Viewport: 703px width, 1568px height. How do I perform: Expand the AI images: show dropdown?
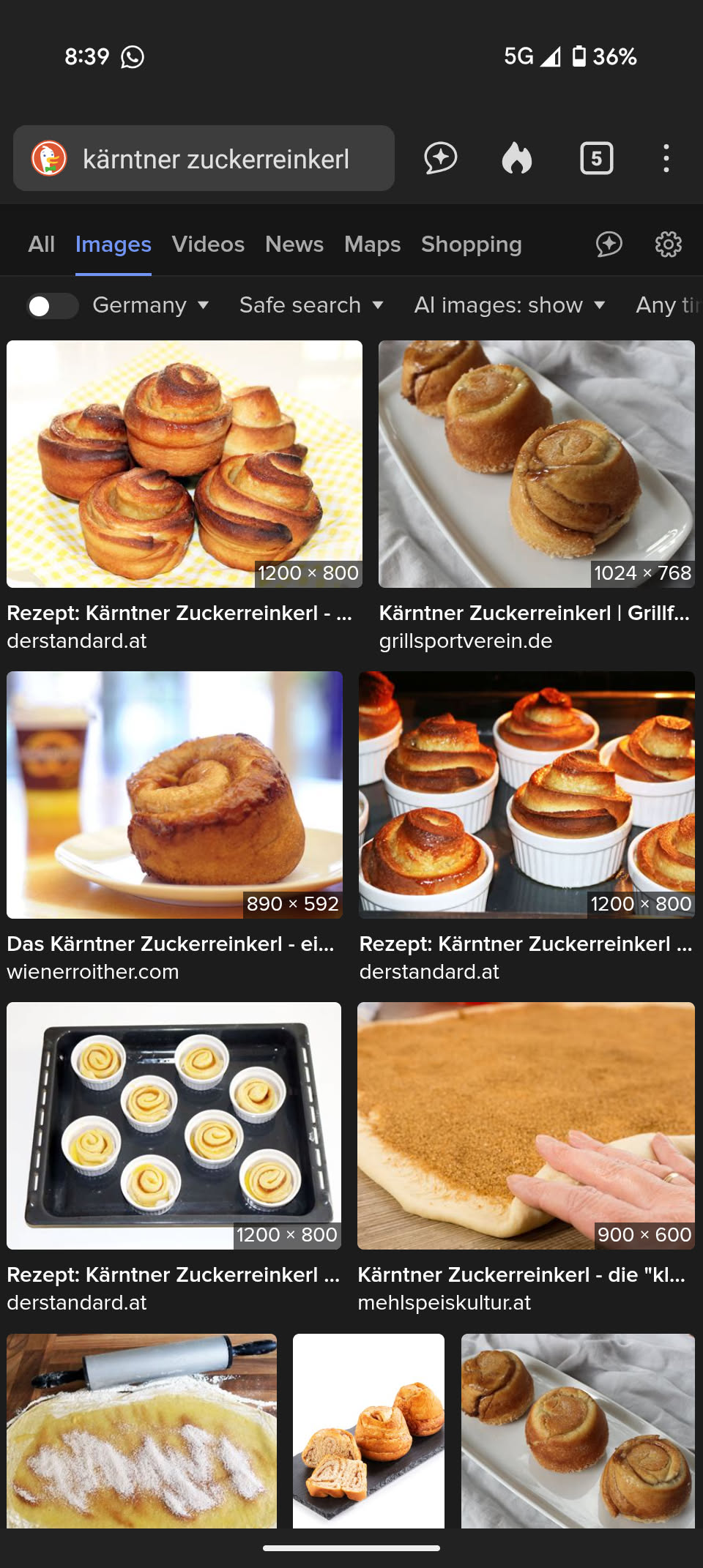click(x=510, y=305)
